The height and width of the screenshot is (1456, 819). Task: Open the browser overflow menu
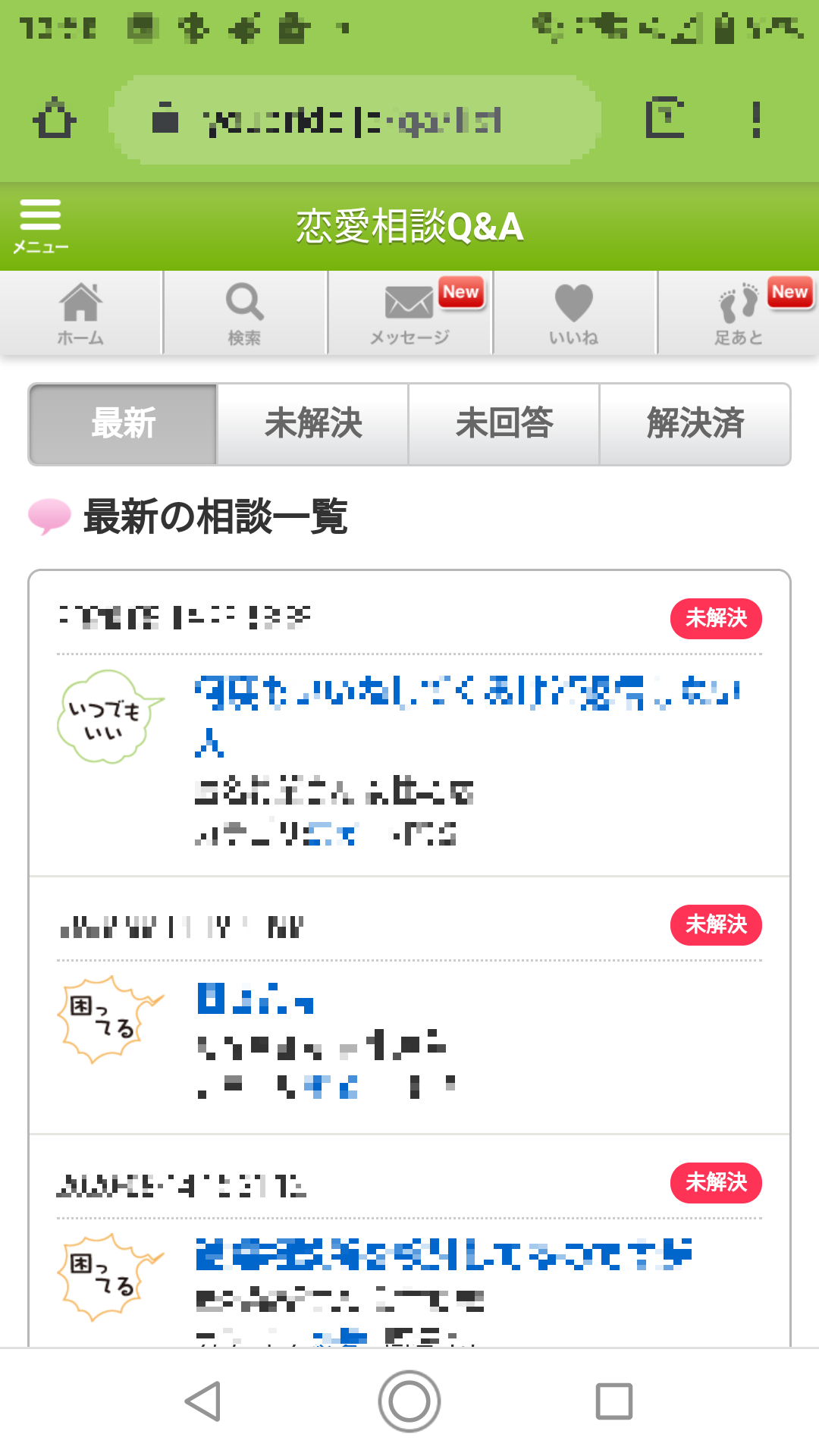pos(756,119)
